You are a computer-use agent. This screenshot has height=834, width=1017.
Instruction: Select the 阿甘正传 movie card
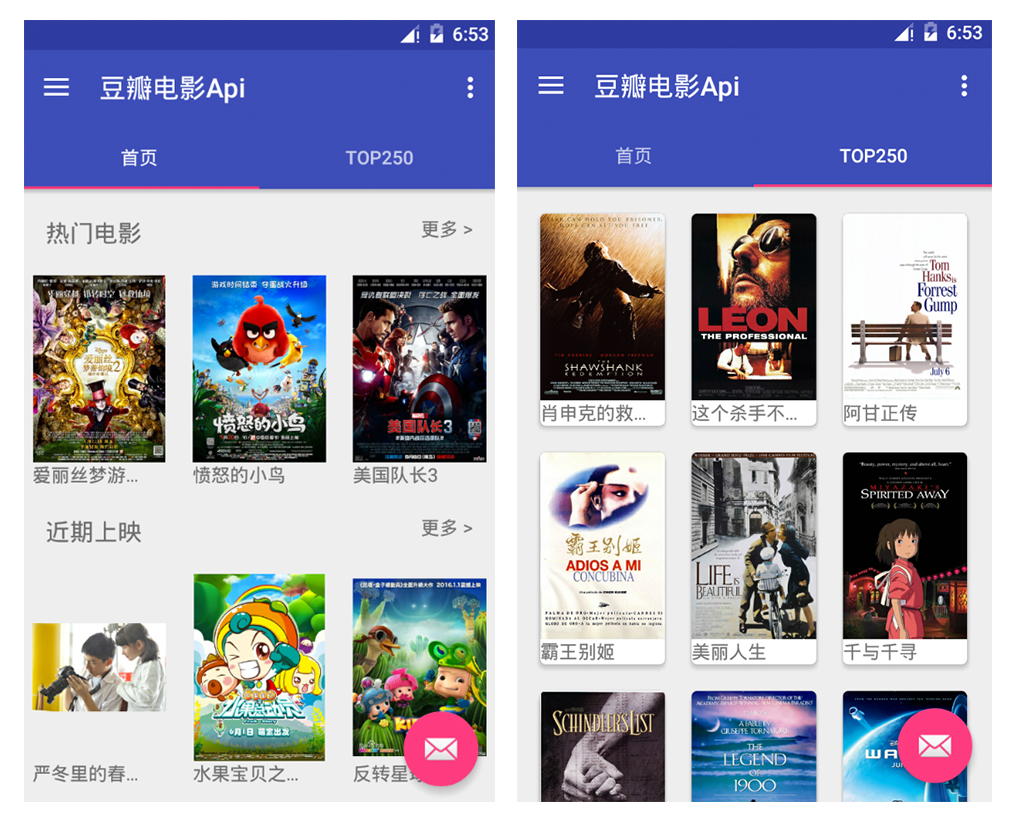click(905, 308)
